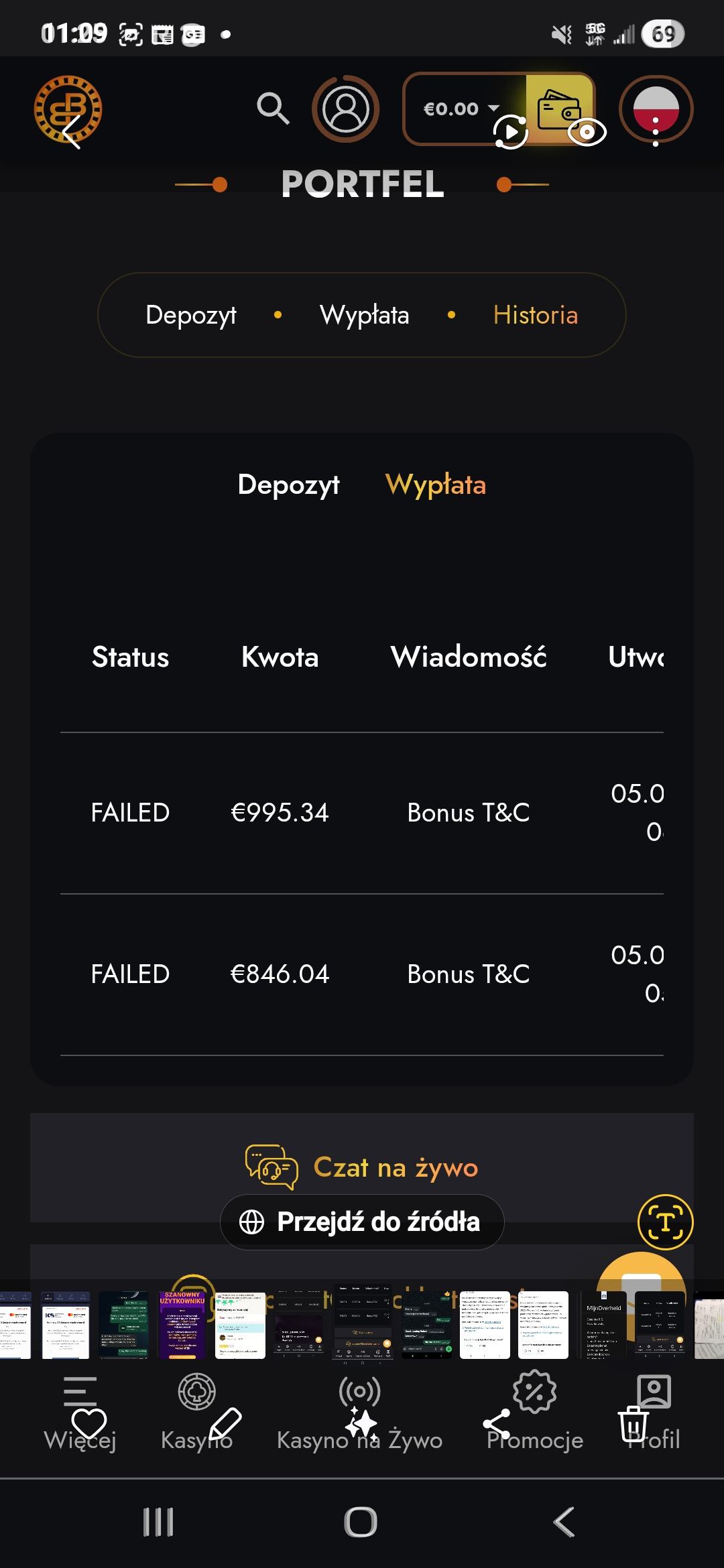This screenshot has height=1568, width=724.
Task: Edit the image with the pencil icon
Action: tap(225, 1423)
